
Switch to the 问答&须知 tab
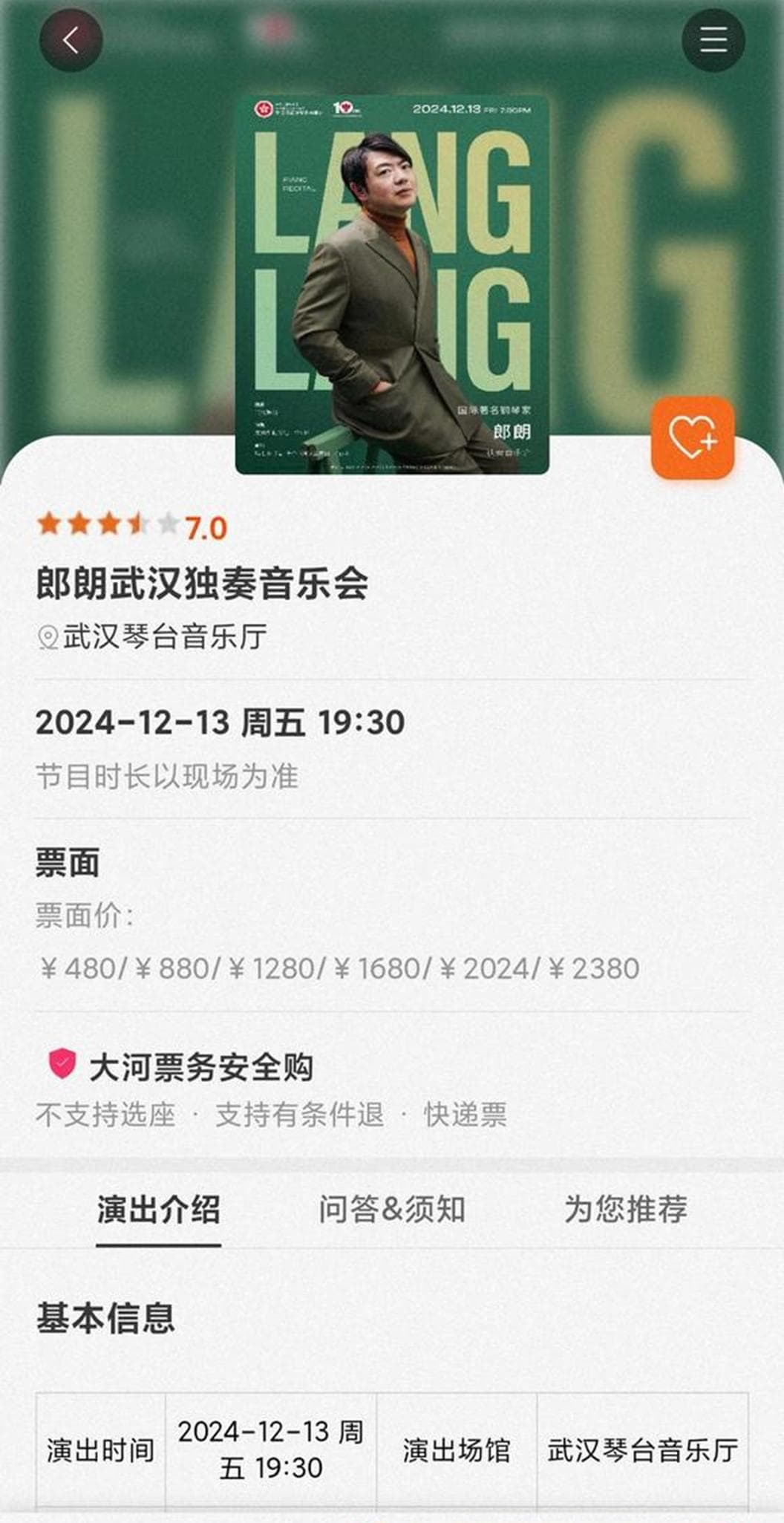[x=391, y=1210]
